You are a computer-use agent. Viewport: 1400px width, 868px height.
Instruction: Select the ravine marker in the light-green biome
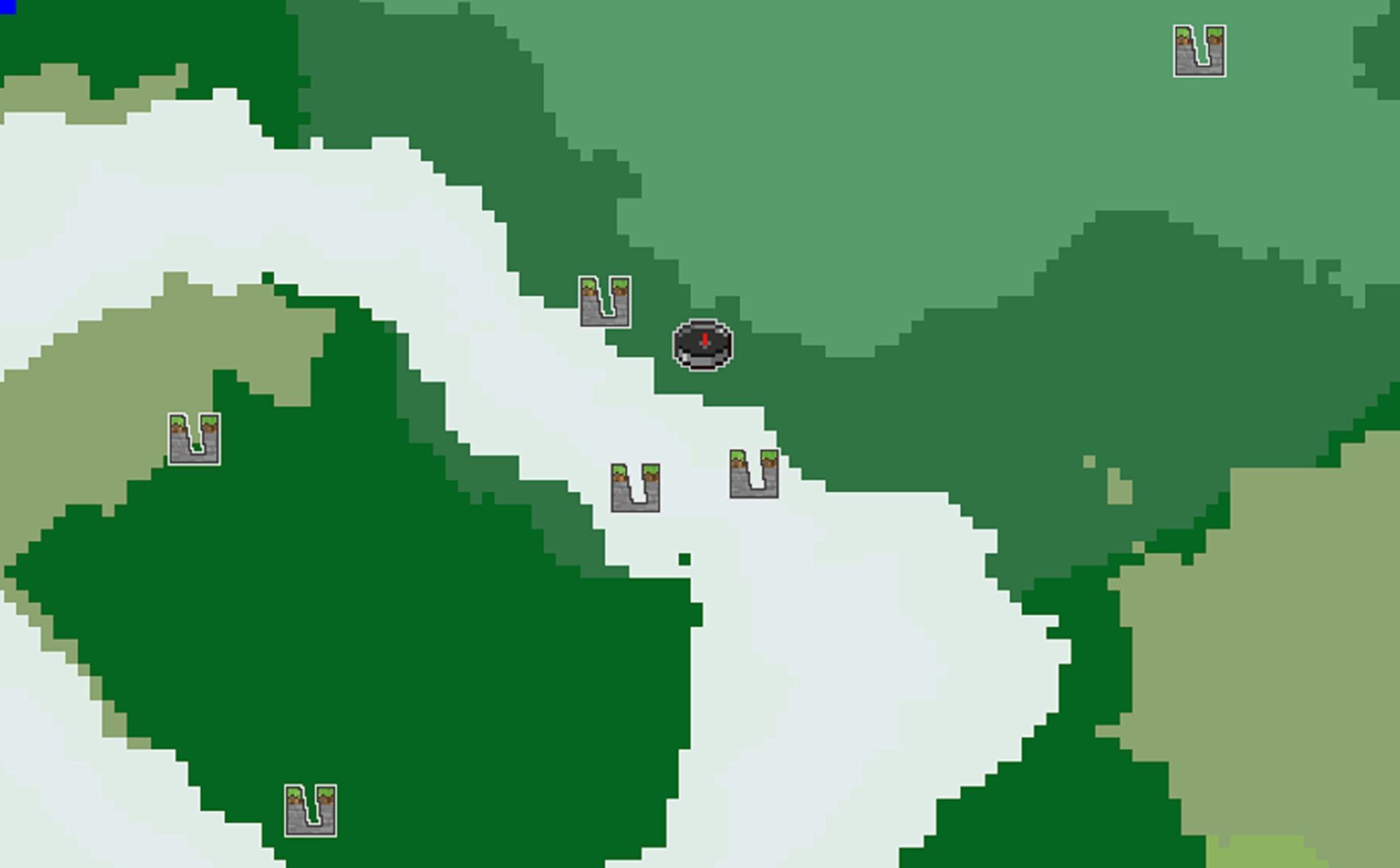point(1199,51)
